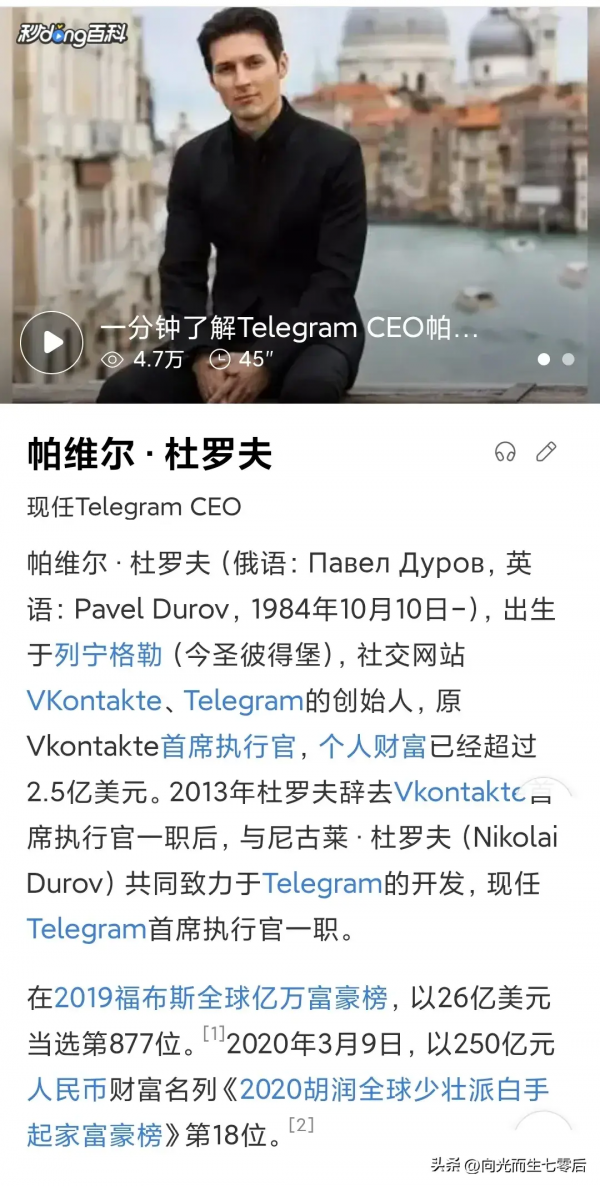Open the 列宁格勒 link
This screenshot has width=600, height=1186.
click(x=108, y=655)
